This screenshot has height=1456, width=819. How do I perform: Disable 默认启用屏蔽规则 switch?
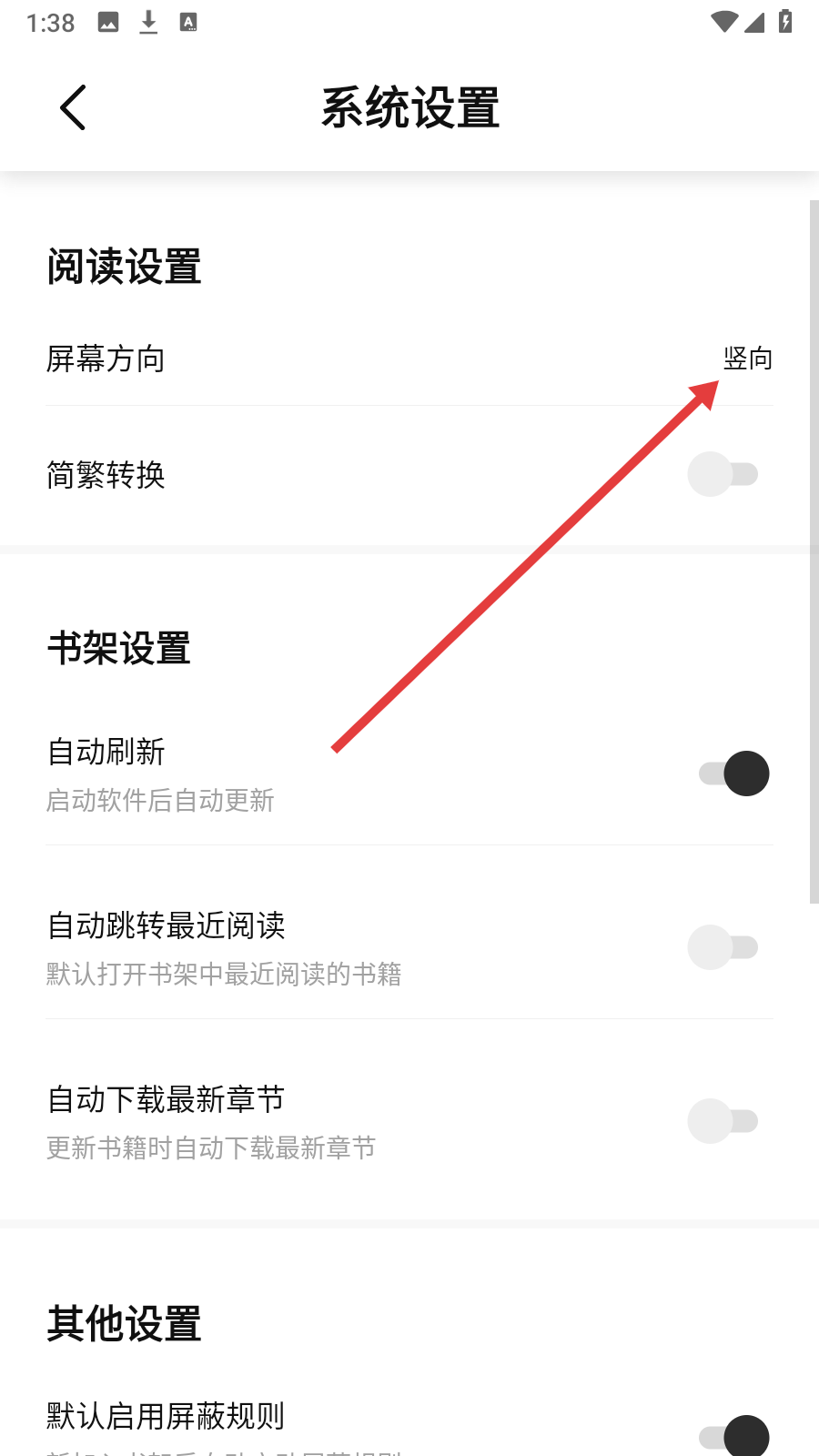click(734, 1436)
